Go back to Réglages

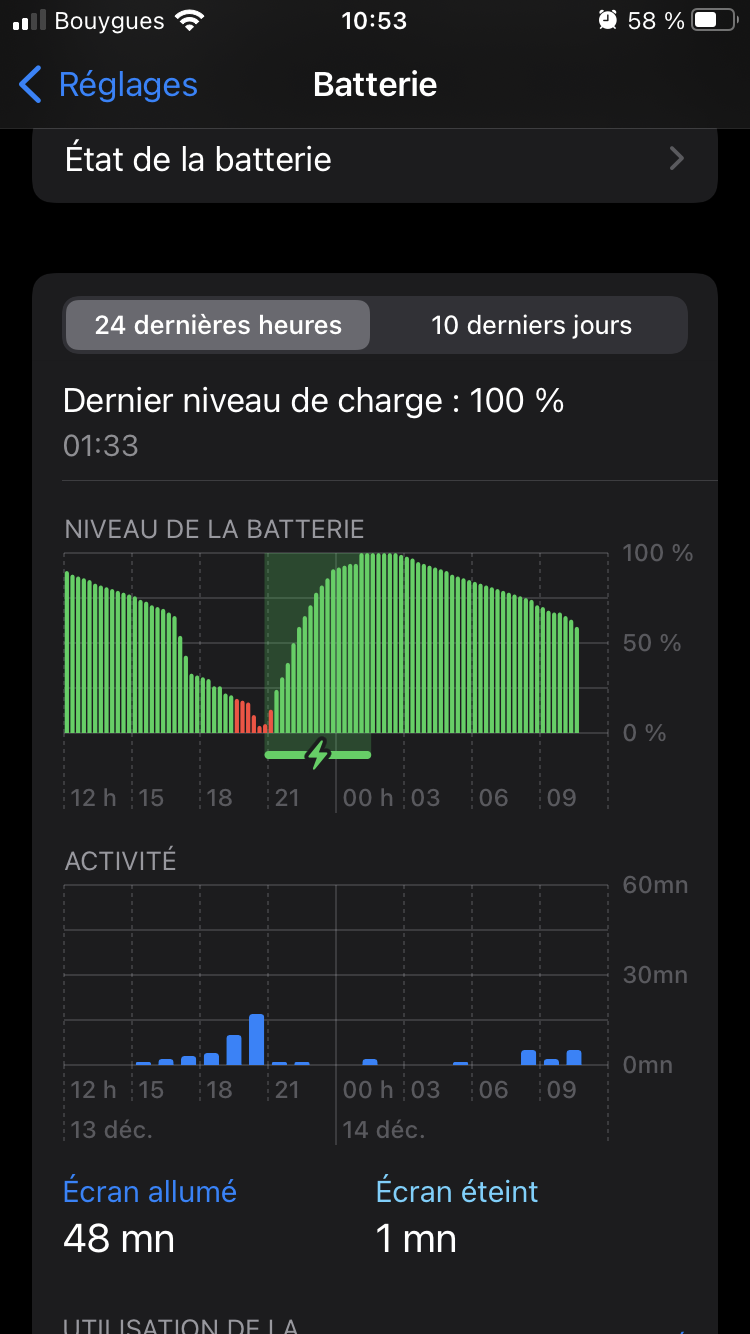point(108,85)
